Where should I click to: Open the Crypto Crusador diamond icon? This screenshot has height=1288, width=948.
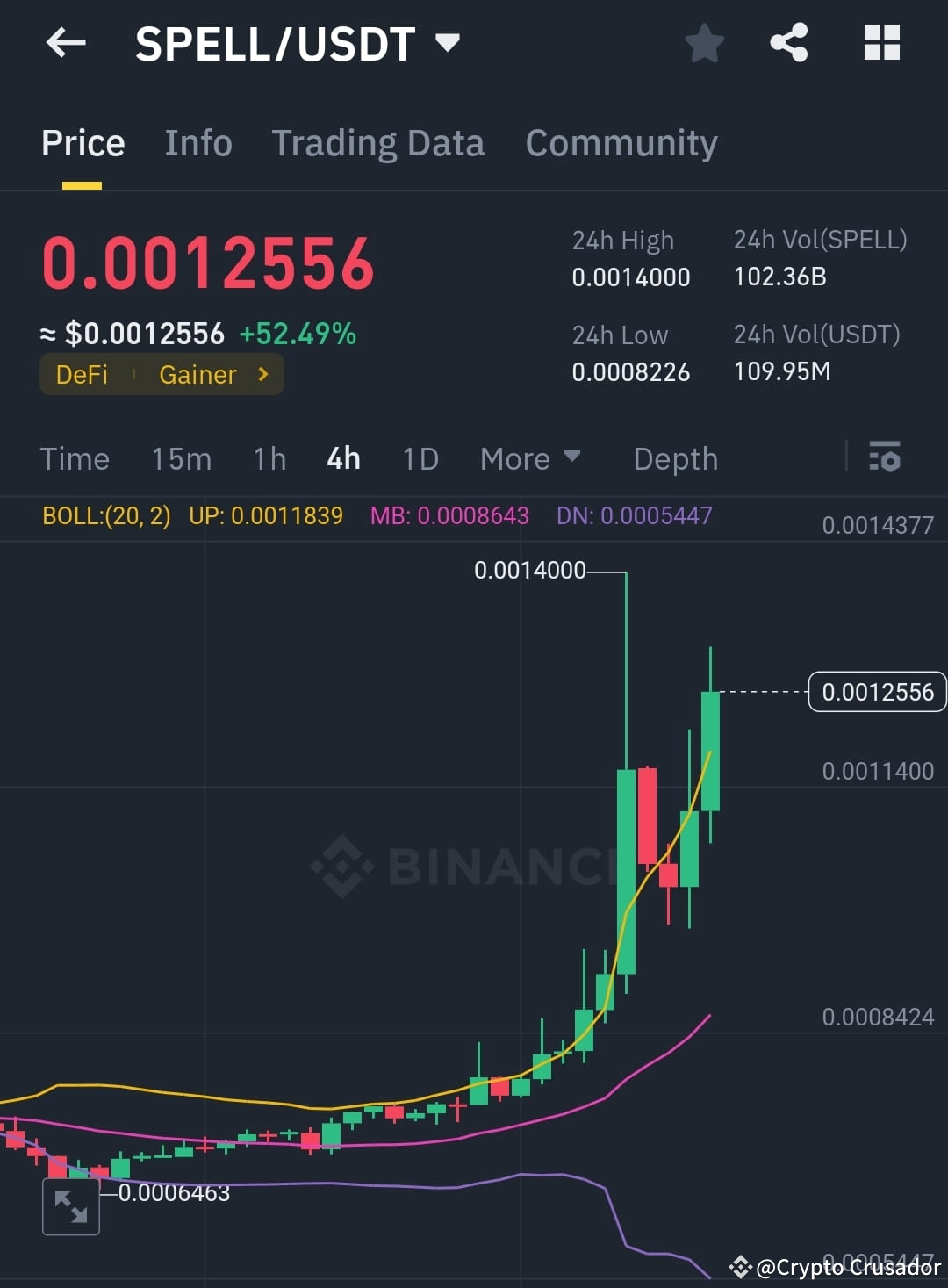tap(743, 1267)
